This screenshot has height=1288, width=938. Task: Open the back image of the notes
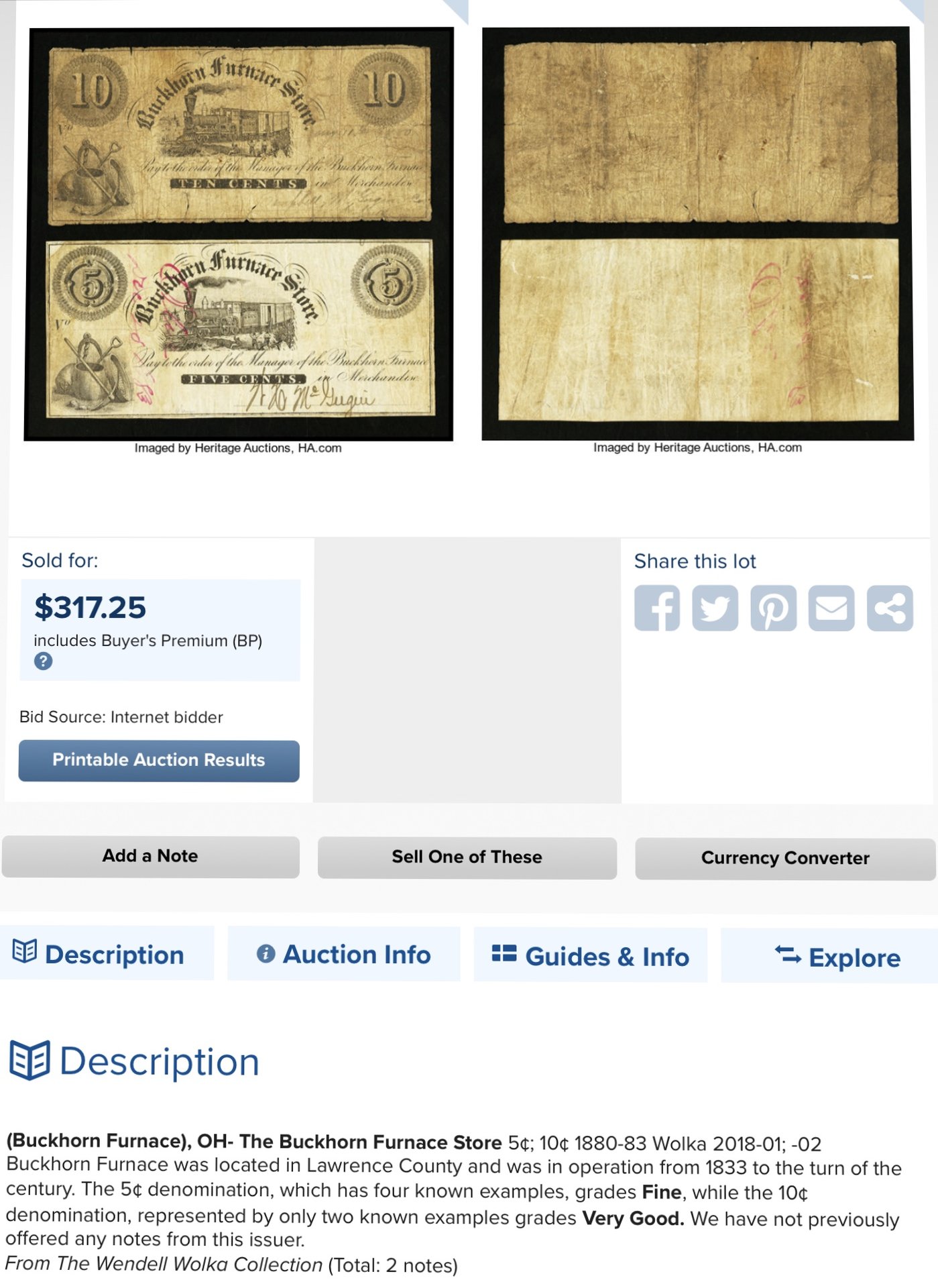pyautogui.click(x=697, y=233)
